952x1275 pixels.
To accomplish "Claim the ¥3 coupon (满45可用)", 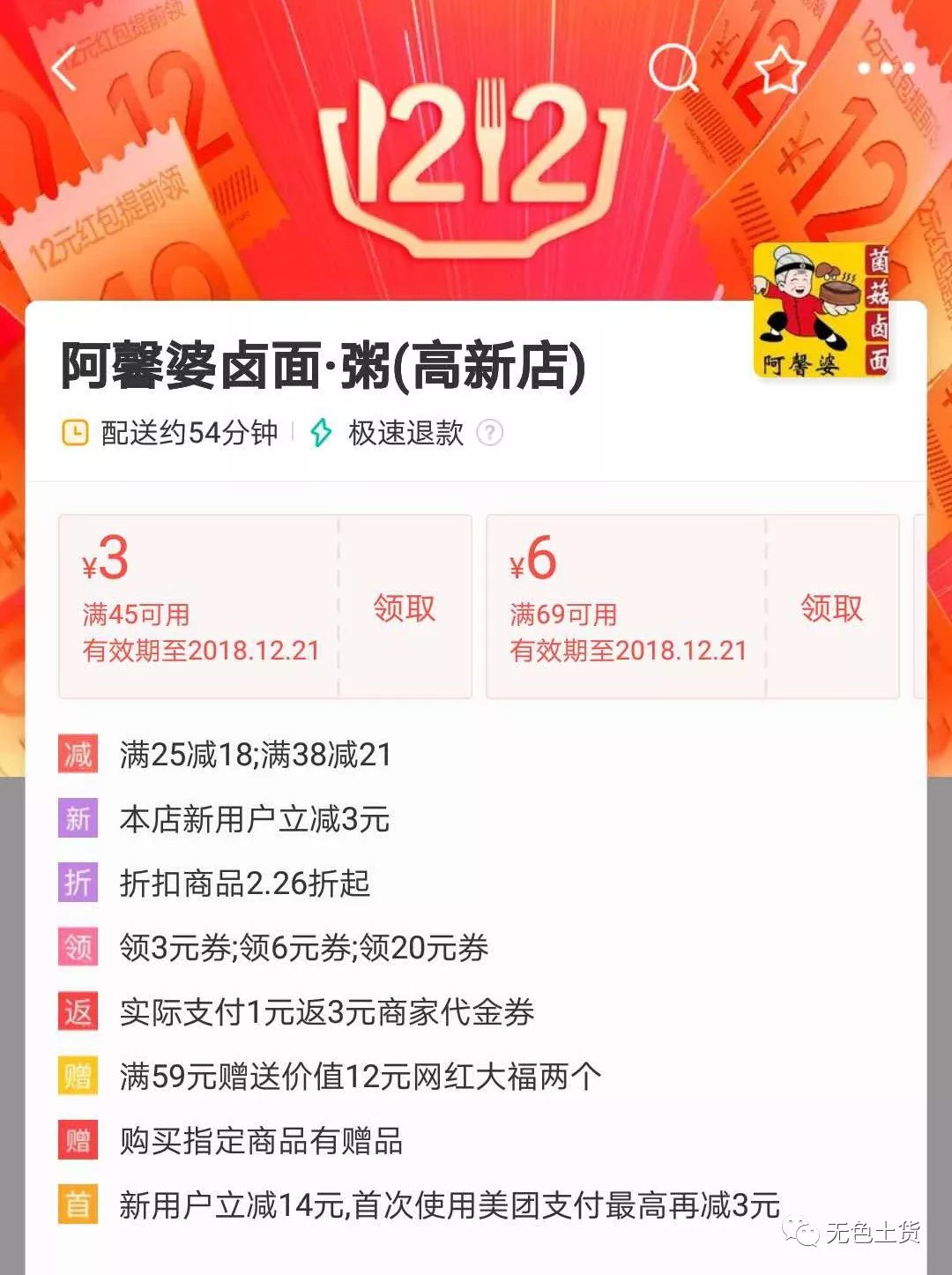I will (x=405, y=608).
